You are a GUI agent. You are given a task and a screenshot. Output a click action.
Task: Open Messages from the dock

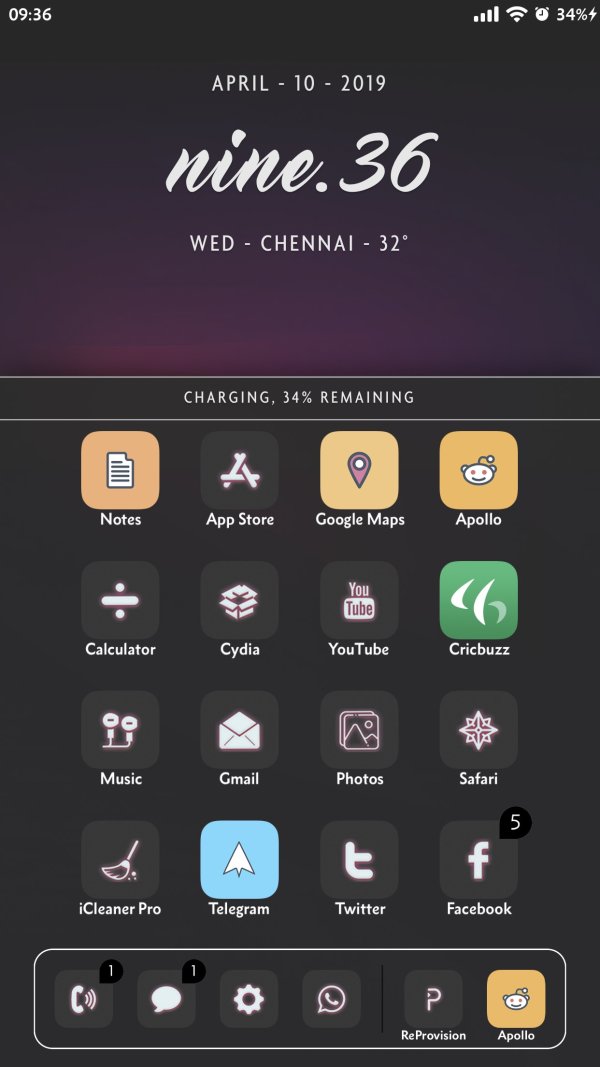coord(166,998)
